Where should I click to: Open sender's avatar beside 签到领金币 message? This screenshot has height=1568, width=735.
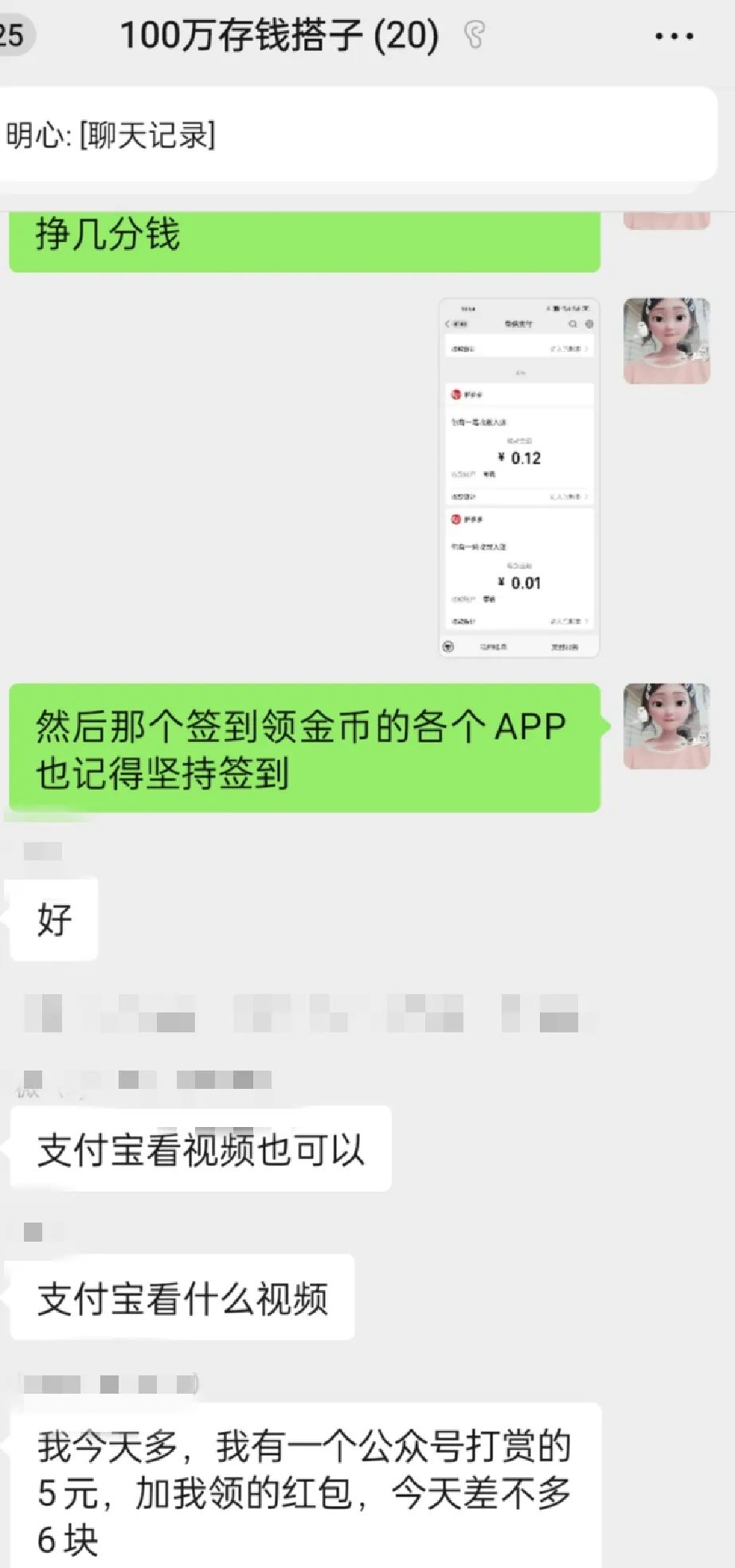click(x=667, y=726)
